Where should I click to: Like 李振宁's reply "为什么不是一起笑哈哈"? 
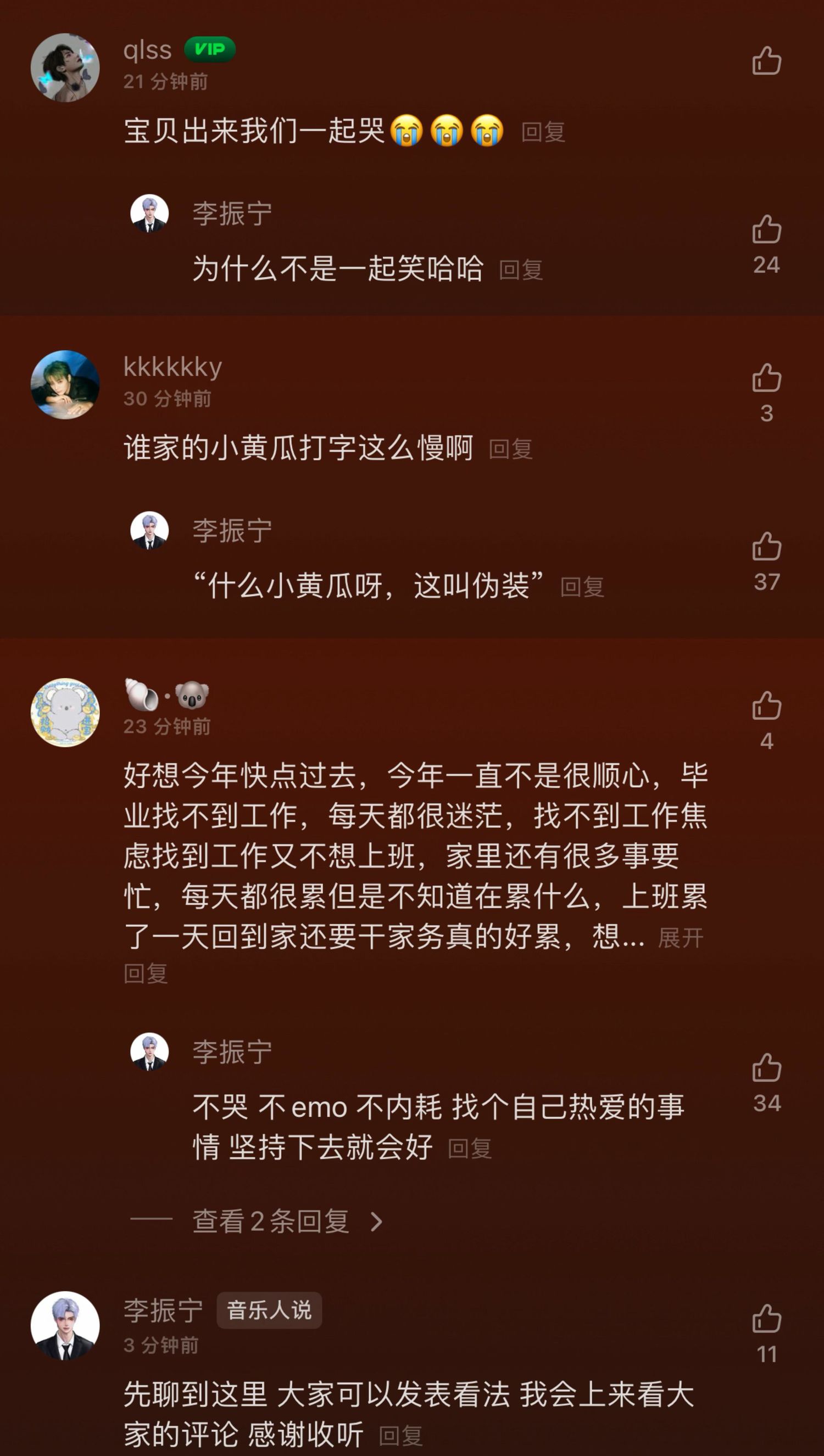pos(766,229)
